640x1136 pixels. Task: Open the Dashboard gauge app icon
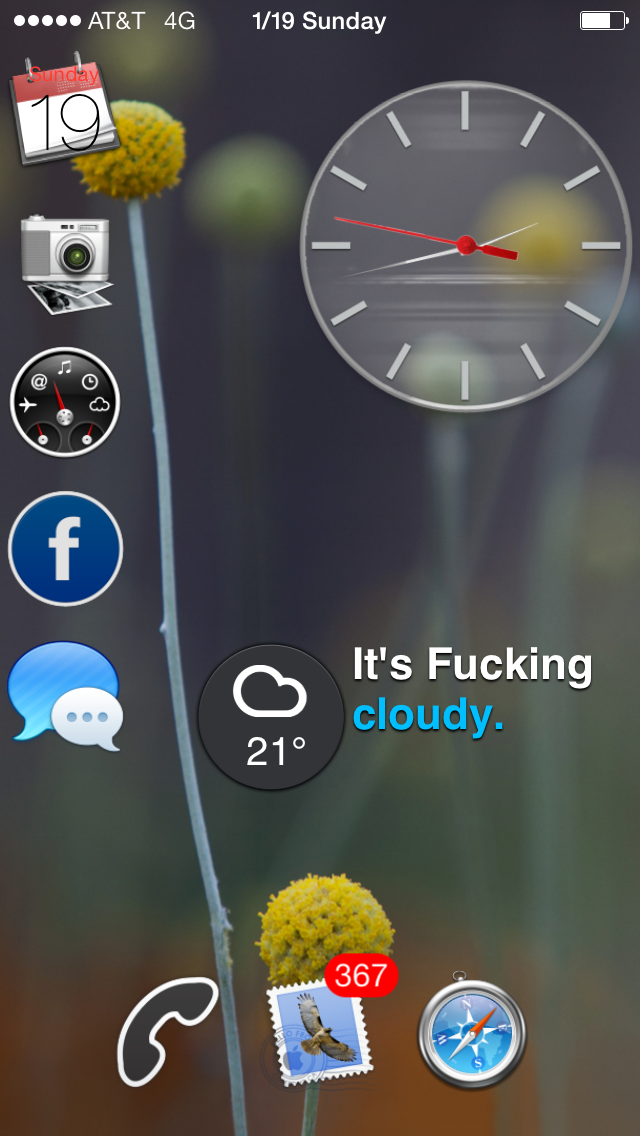pos(65,402)
